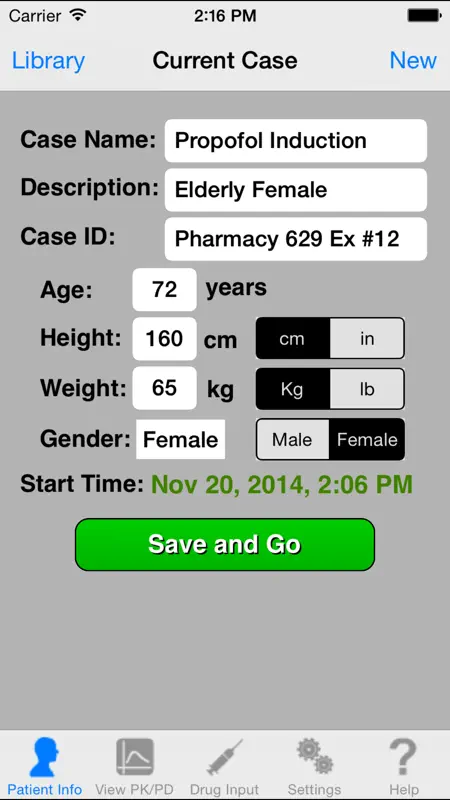450x800 pixels.
Task: Select the Kg weight unit
Action: click(293, 389)
